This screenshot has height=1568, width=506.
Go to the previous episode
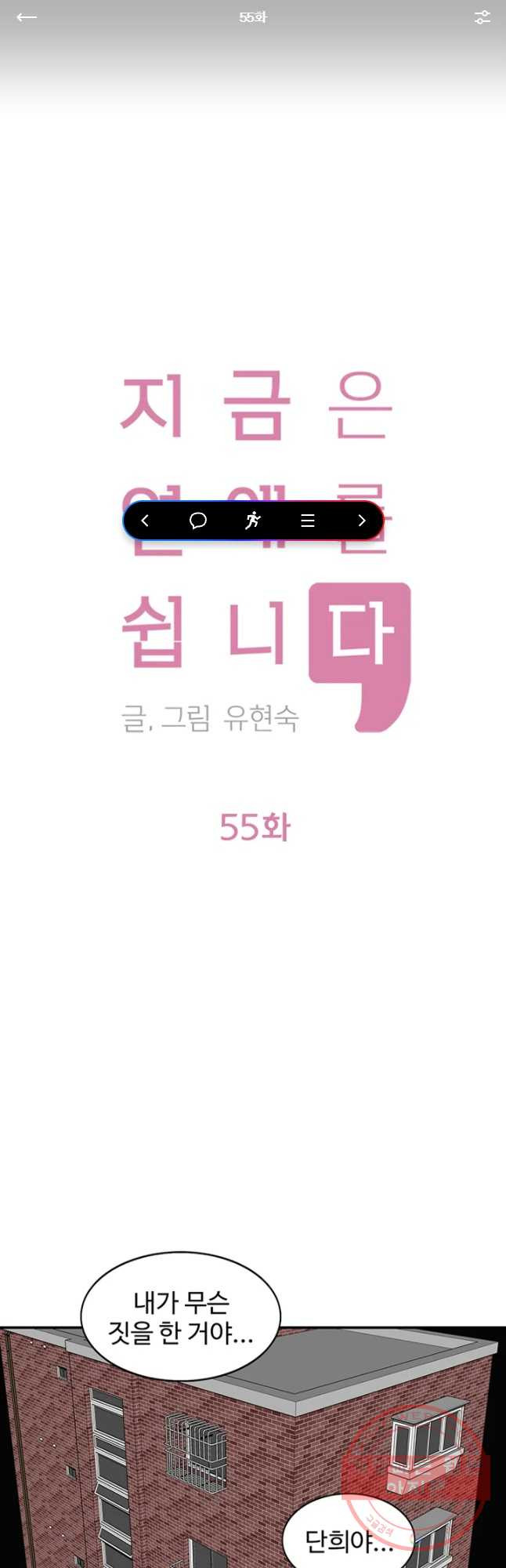[x=145, y=521]
